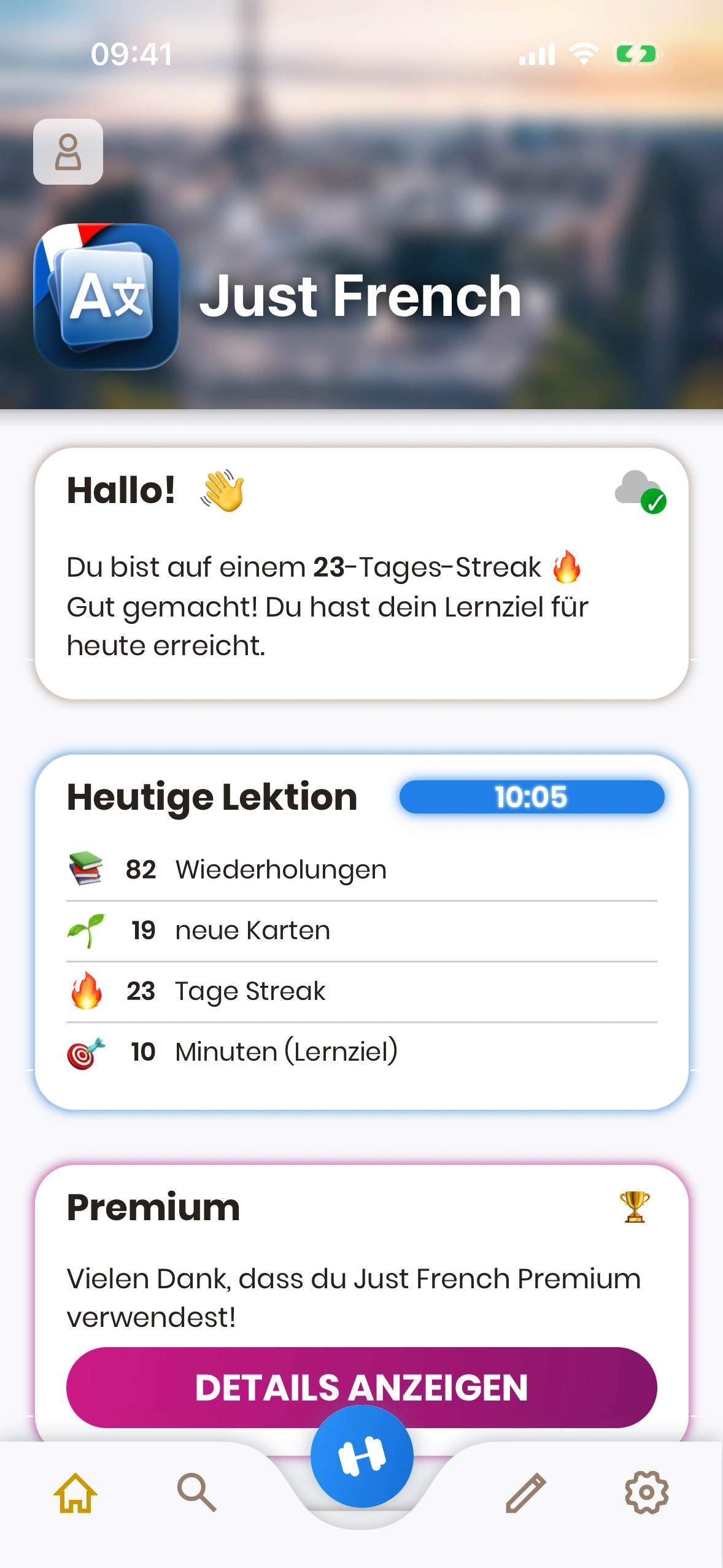Start training with the dumbbell button
Viewport: 723px width, 1568px height.
pos(361,1456)
